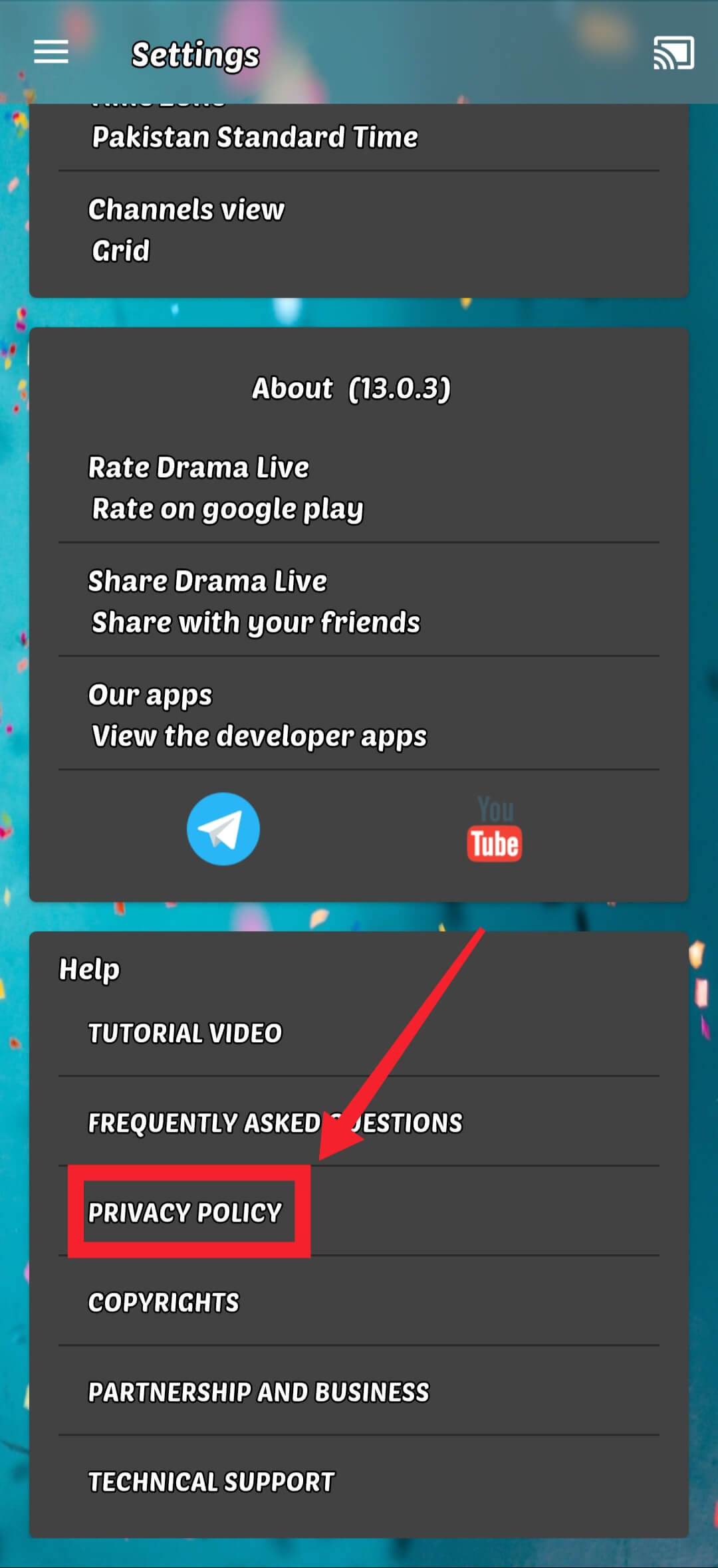Open the Copyrights page
718x1568 pixels.
164,1303
